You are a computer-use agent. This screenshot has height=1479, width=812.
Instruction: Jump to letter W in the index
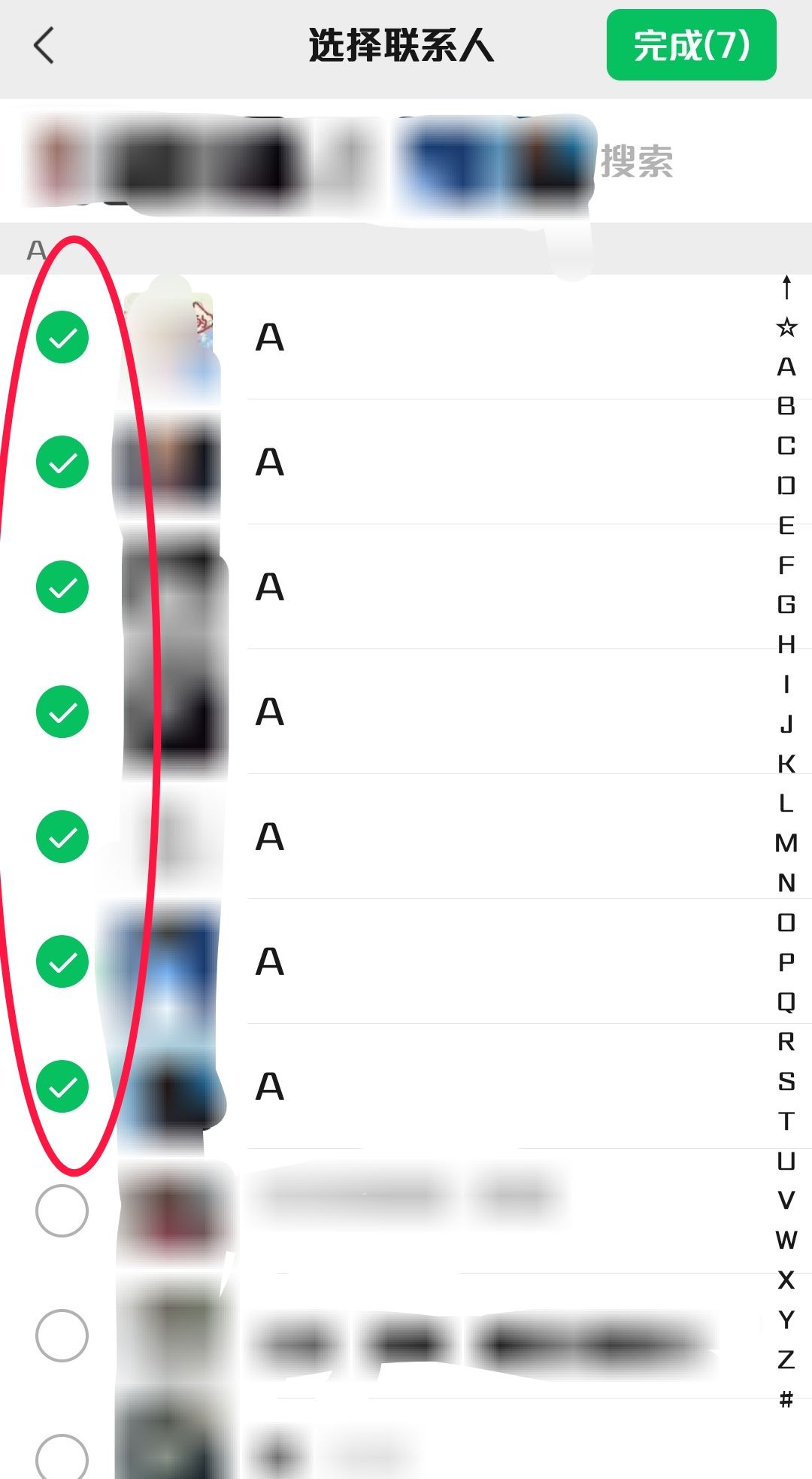[x=786, y=1240]
